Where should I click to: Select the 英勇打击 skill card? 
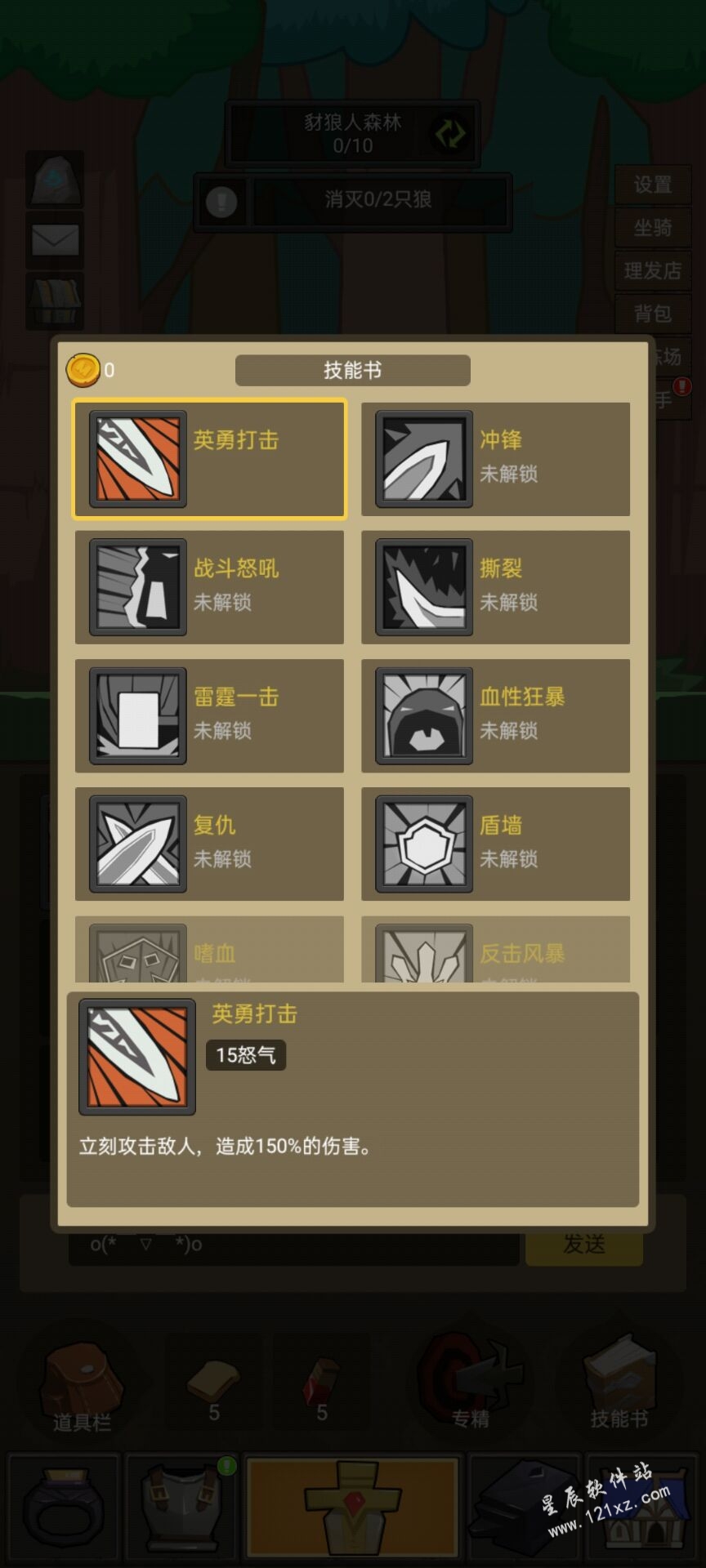(209, 459)
